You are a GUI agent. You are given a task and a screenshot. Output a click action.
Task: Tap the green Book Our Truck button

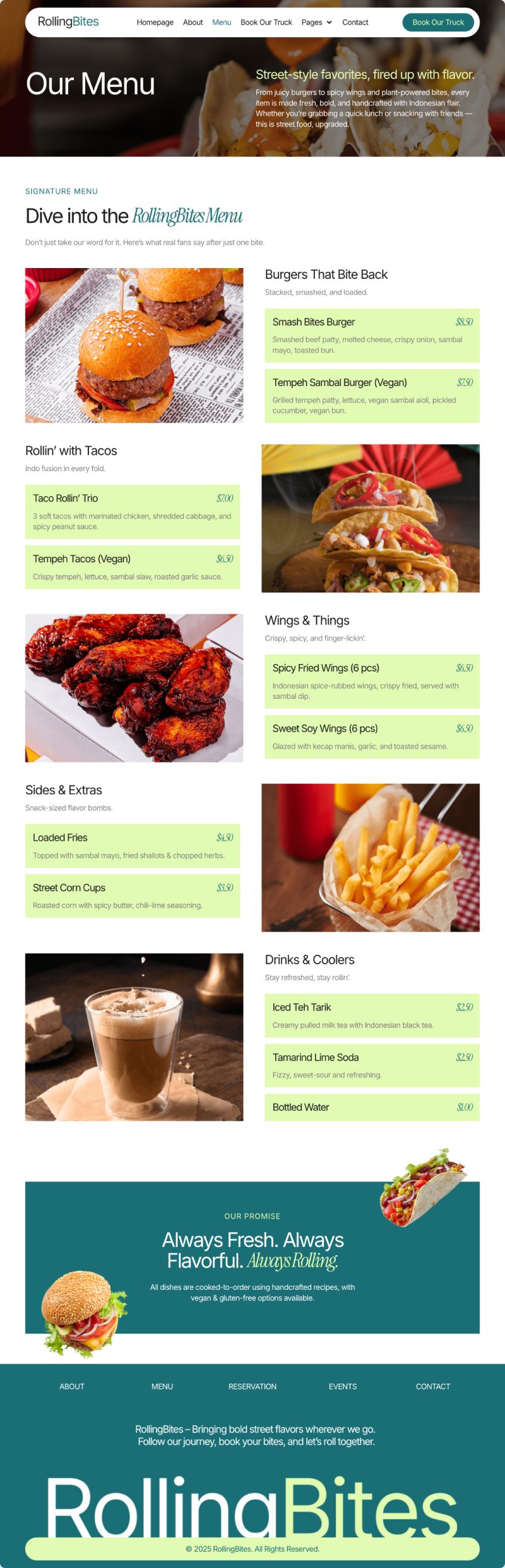437,22
